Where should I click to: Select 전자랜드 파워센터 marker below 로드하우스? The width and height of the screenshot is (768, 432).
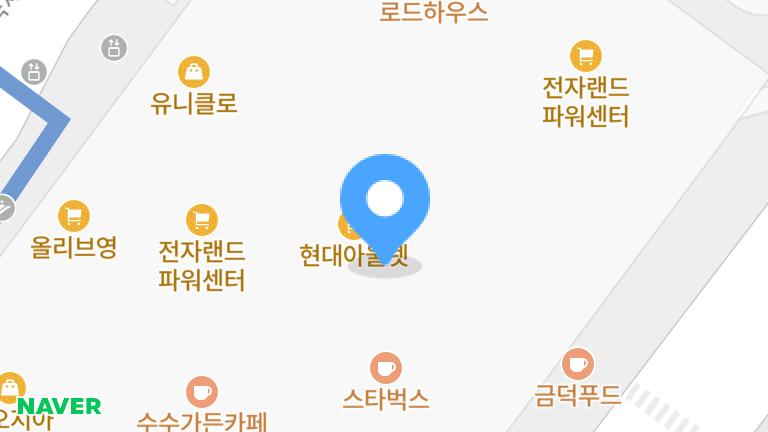click(x=586, y=56)
